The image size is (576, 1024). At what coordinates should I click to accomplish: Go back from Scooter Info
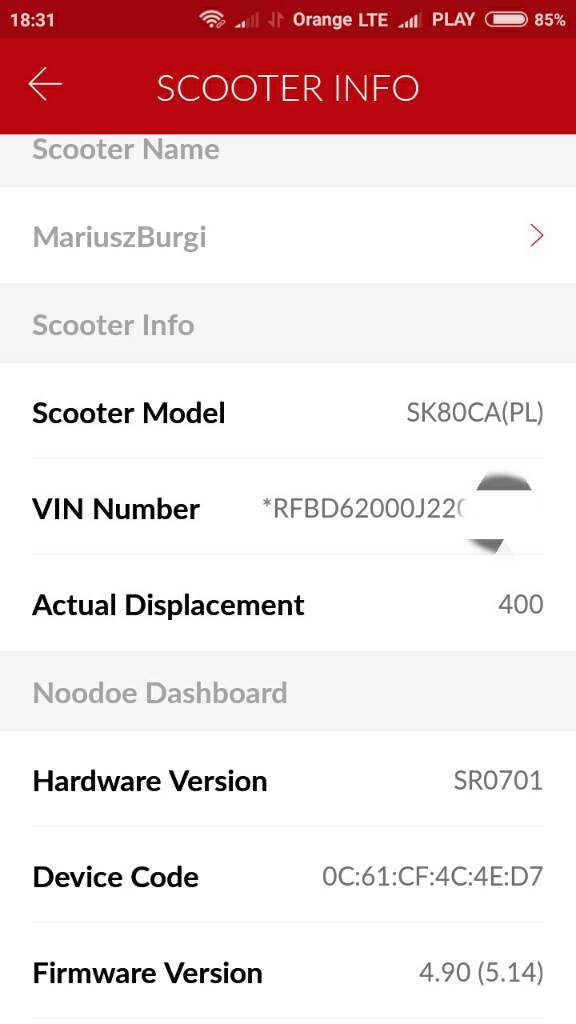pyautogui.click(x=45, y=86)
